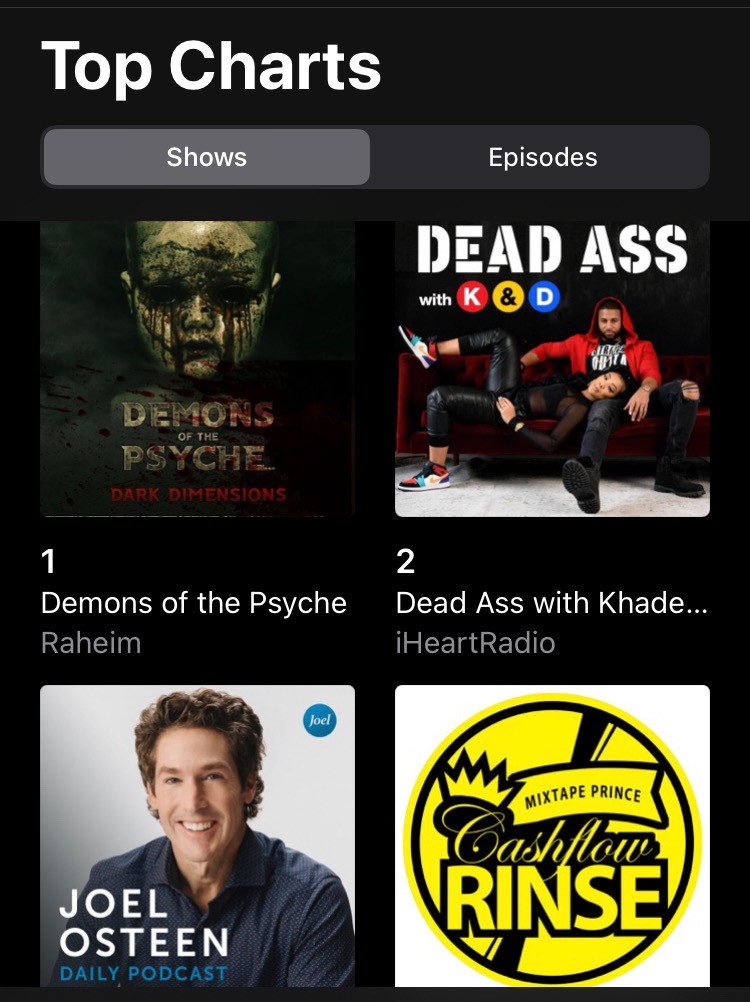The image size is (750, 1002).
Task: Select the Shows segment
Action: coord(206,157)
